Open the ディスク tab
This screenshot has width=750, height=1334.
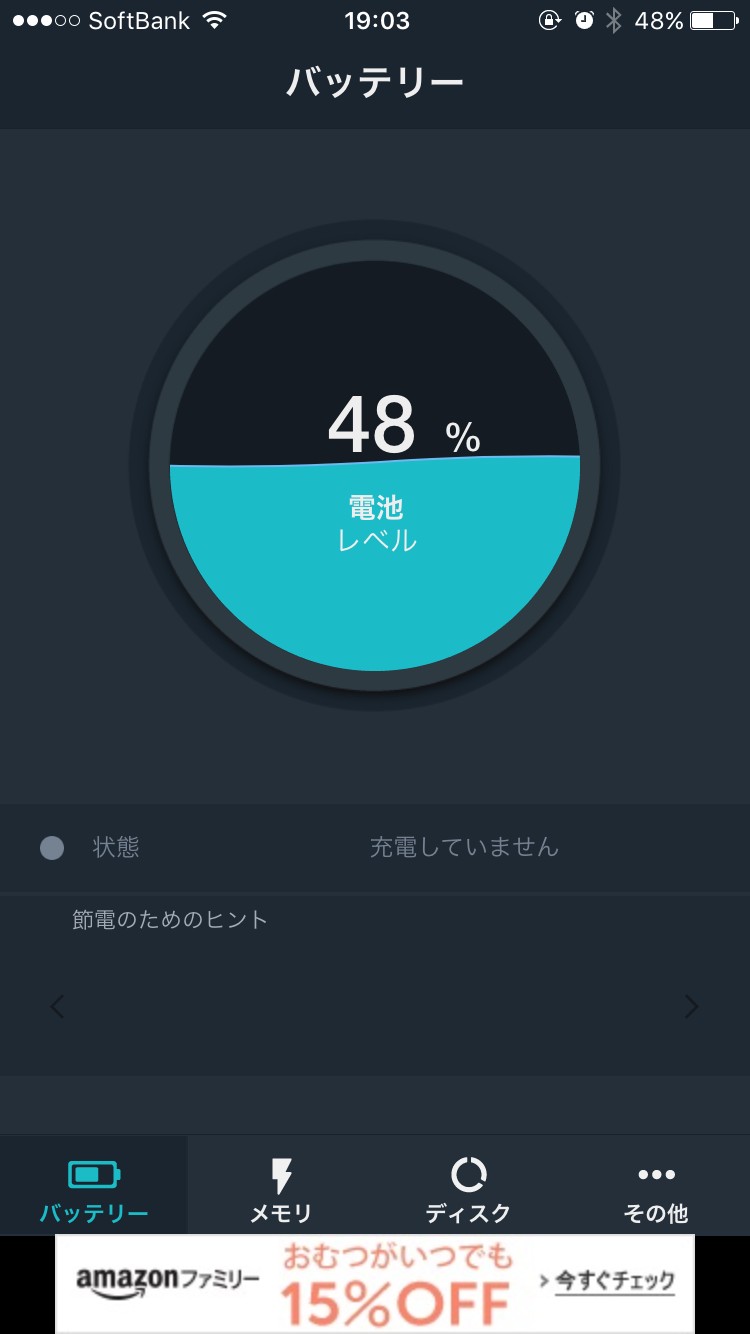click(x=468, y=1190)
